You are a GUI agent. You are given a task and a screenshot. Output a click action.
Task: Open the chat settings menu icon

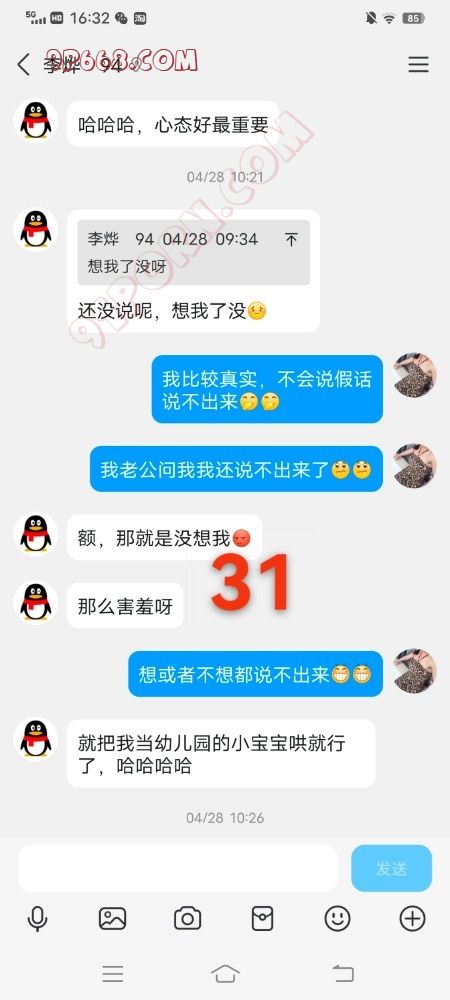[x=418, y=64]
